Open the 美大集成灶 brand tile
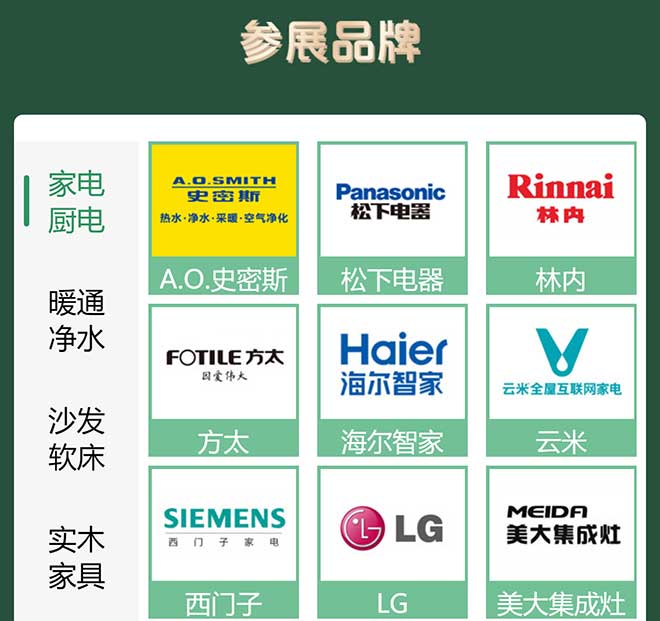660x621 pixels. [560, 540]
